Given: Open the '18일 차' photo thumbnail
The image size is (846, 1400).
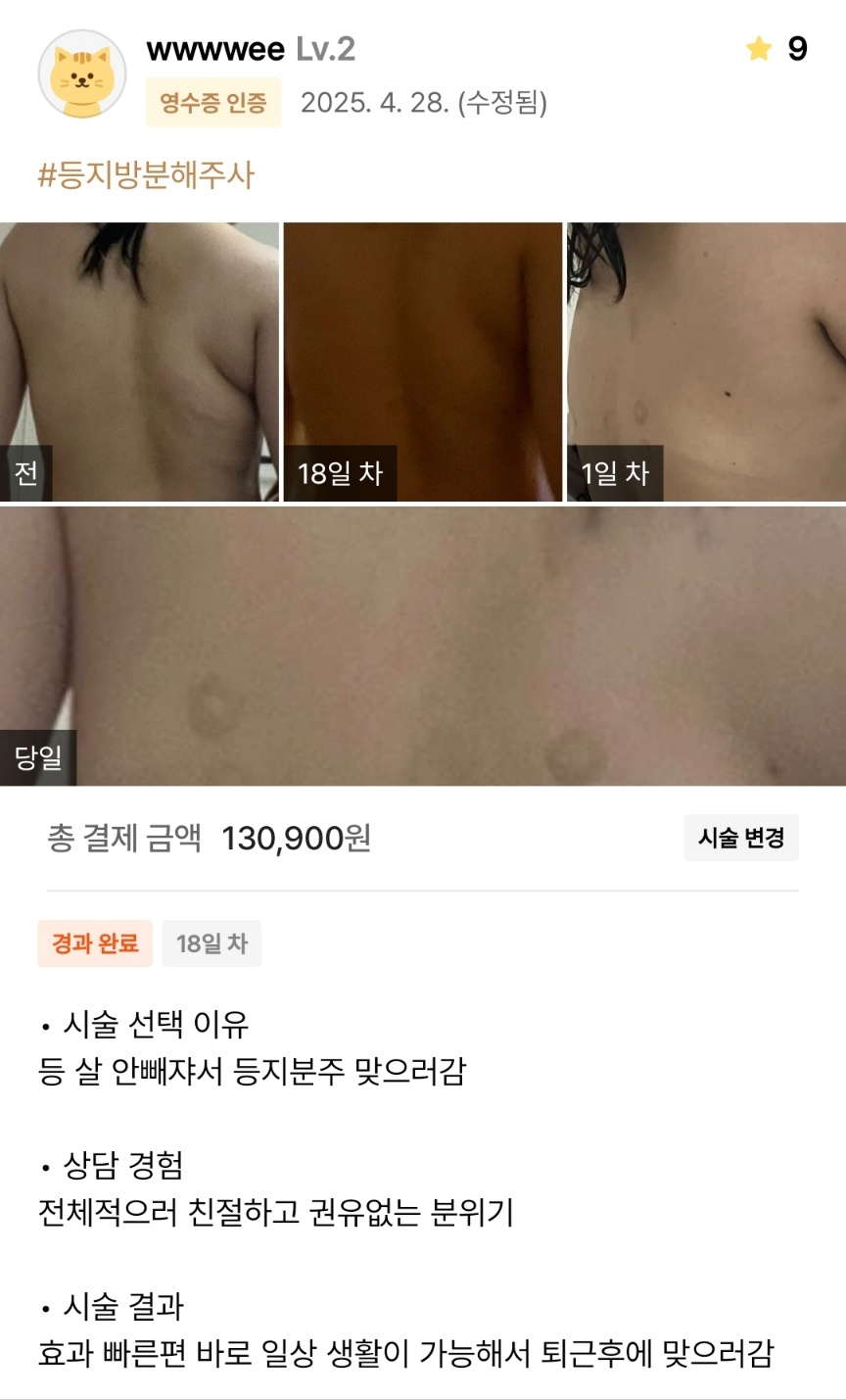Looking at the screenshot, I should (423, 362).
